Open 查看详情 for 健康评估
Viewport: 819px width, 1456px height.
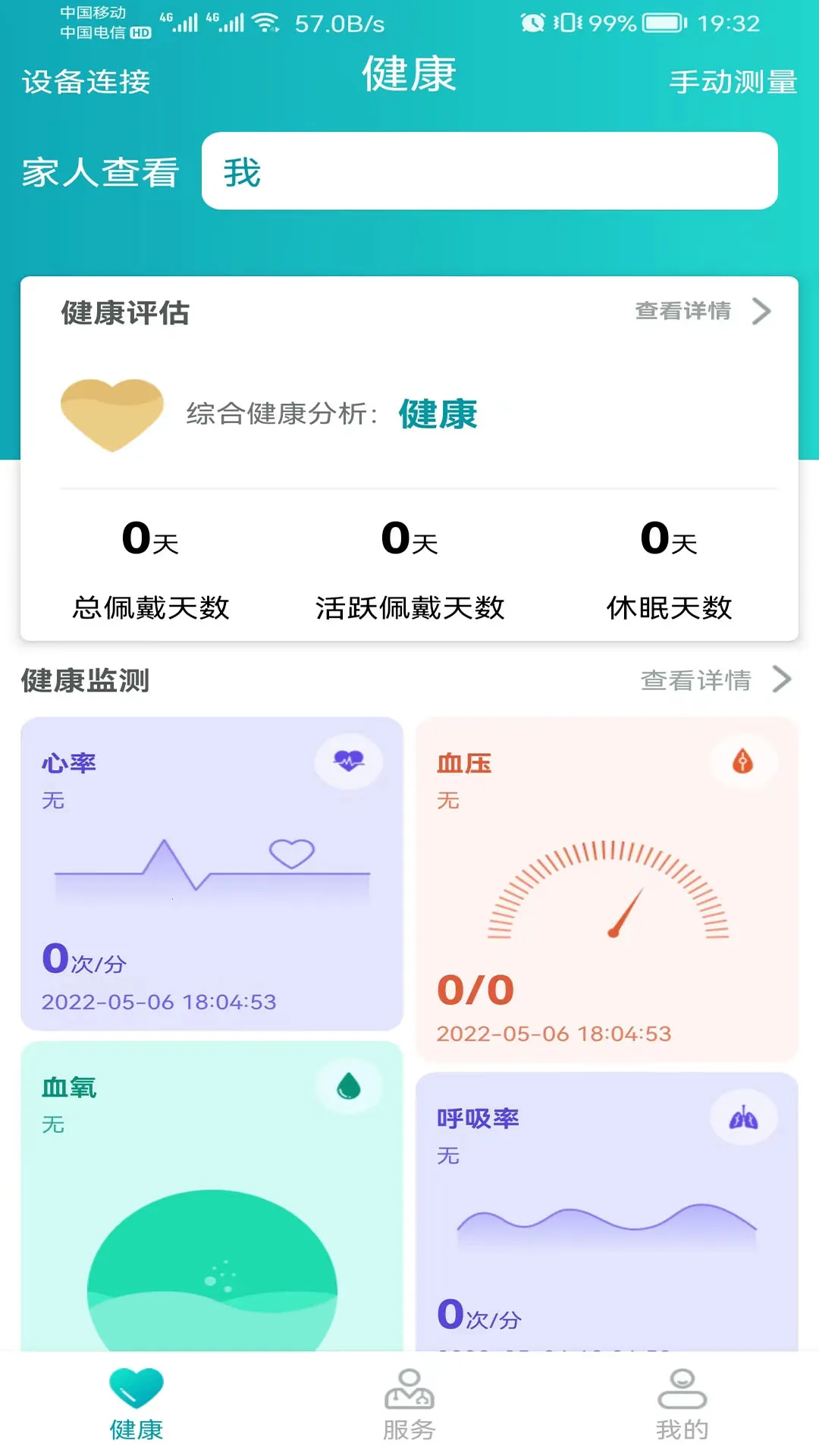[685, 311]
